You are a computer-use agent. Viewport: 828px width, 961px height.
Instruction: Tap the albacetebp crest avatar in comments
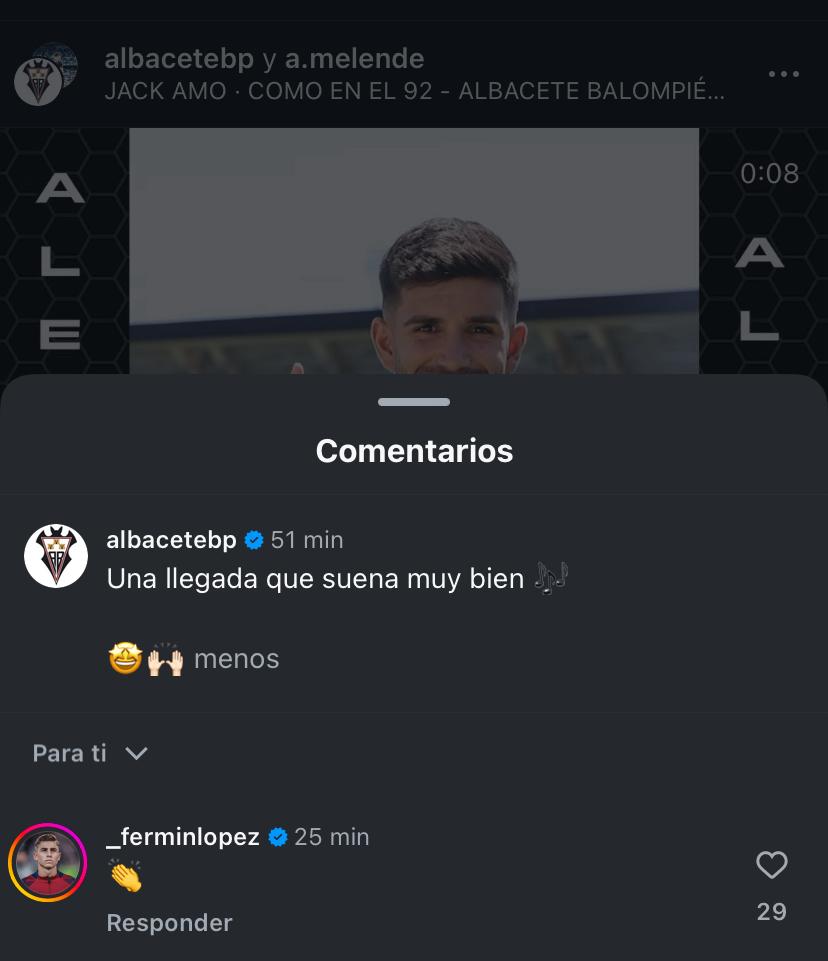pyautogui.click(x=56, y=556)
